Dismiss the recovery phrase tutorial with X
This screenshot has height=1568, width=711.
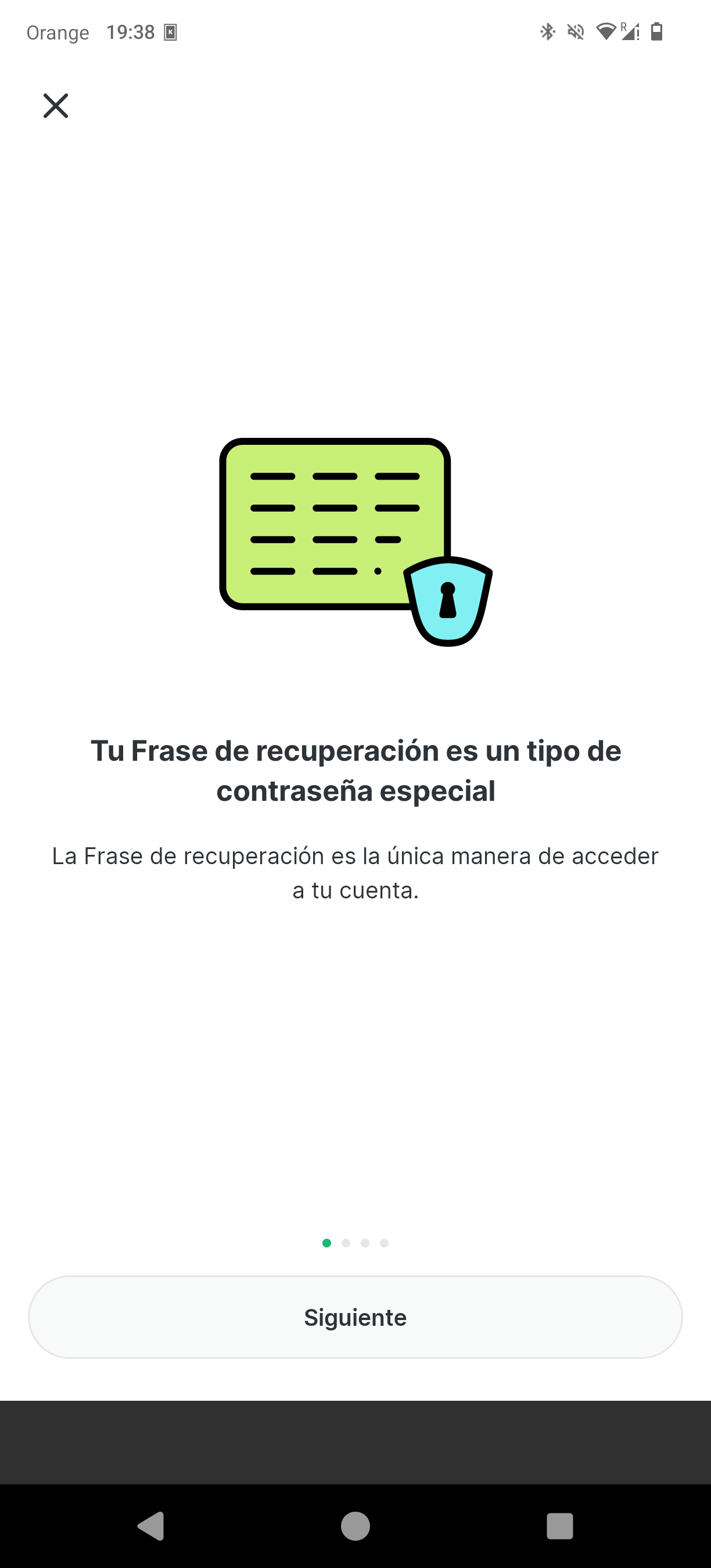tap(56, 105)
